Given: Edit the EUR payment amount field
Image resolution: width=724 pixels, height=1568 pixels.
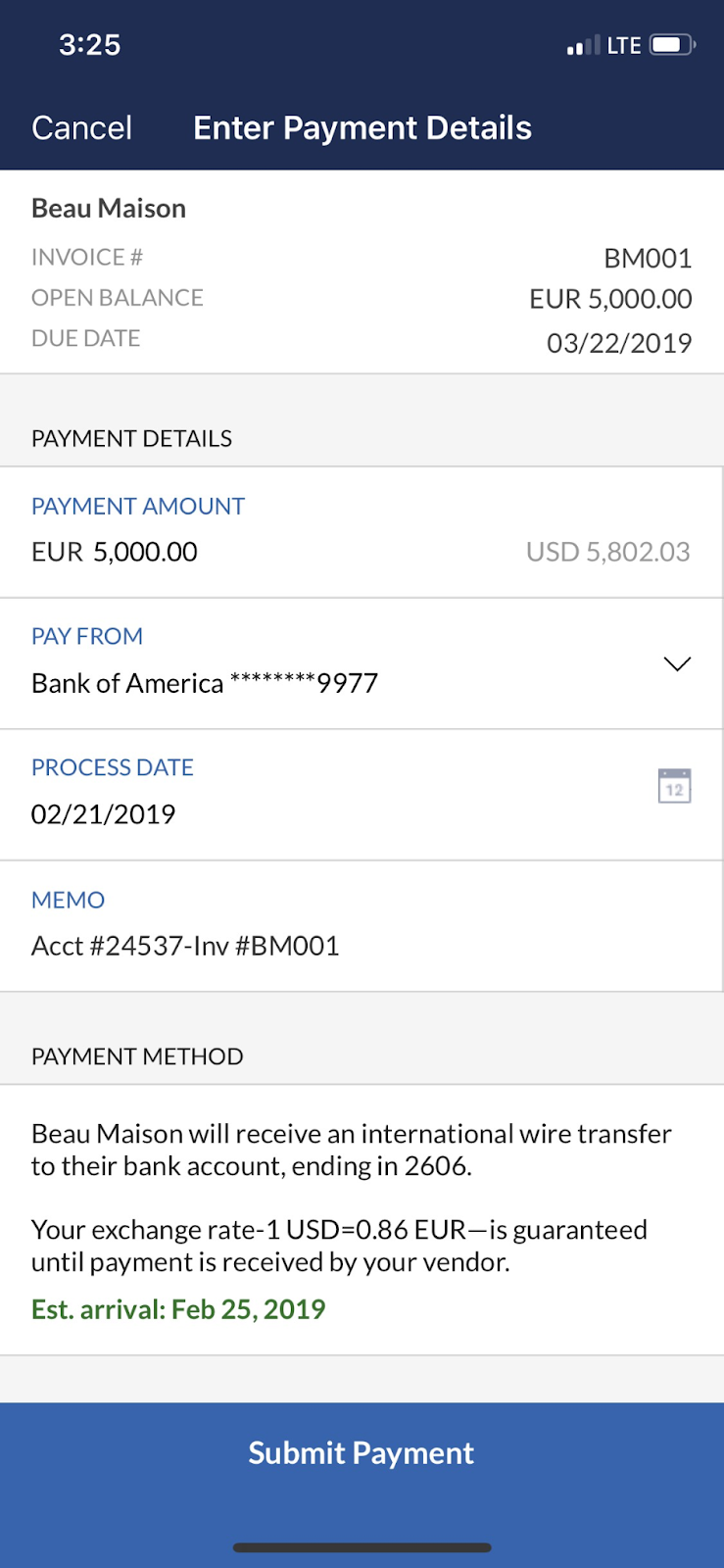Looking at the screenshot, I should (145, 552).
